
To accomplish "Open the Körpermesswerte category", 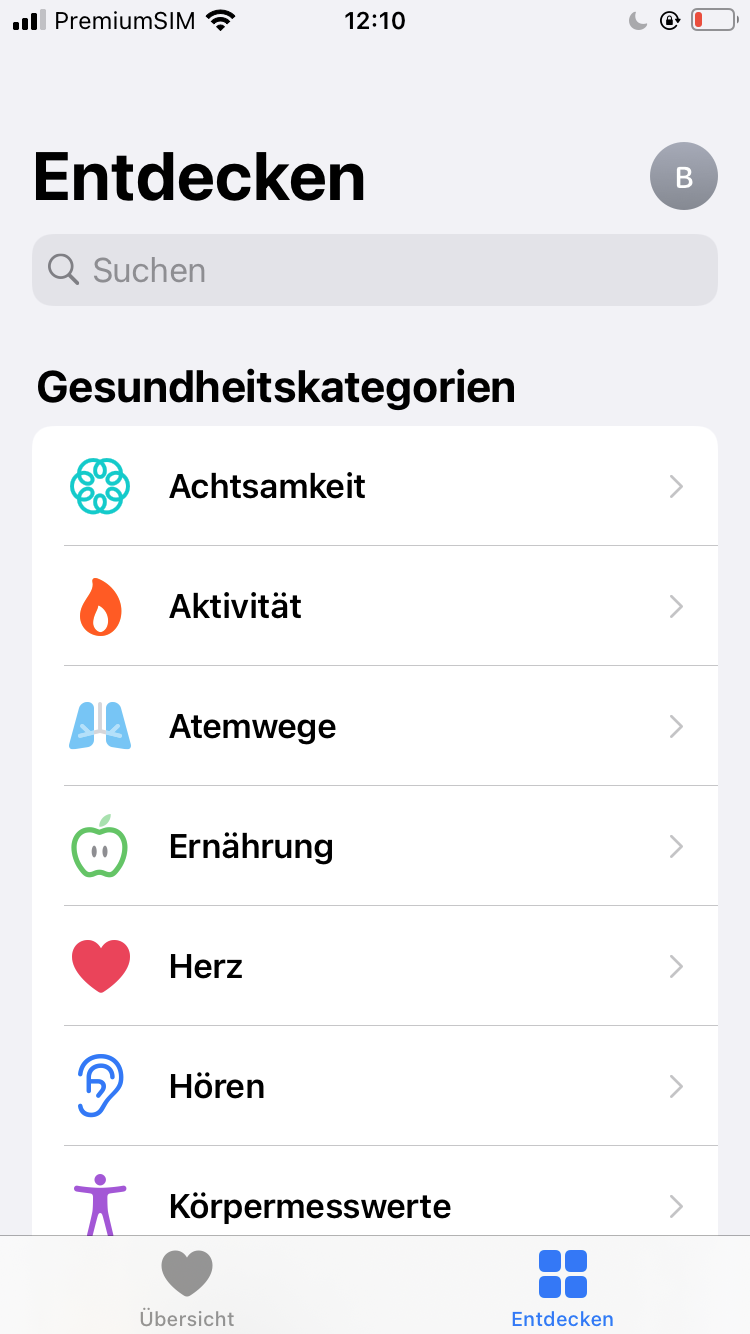I will 375,1205.
